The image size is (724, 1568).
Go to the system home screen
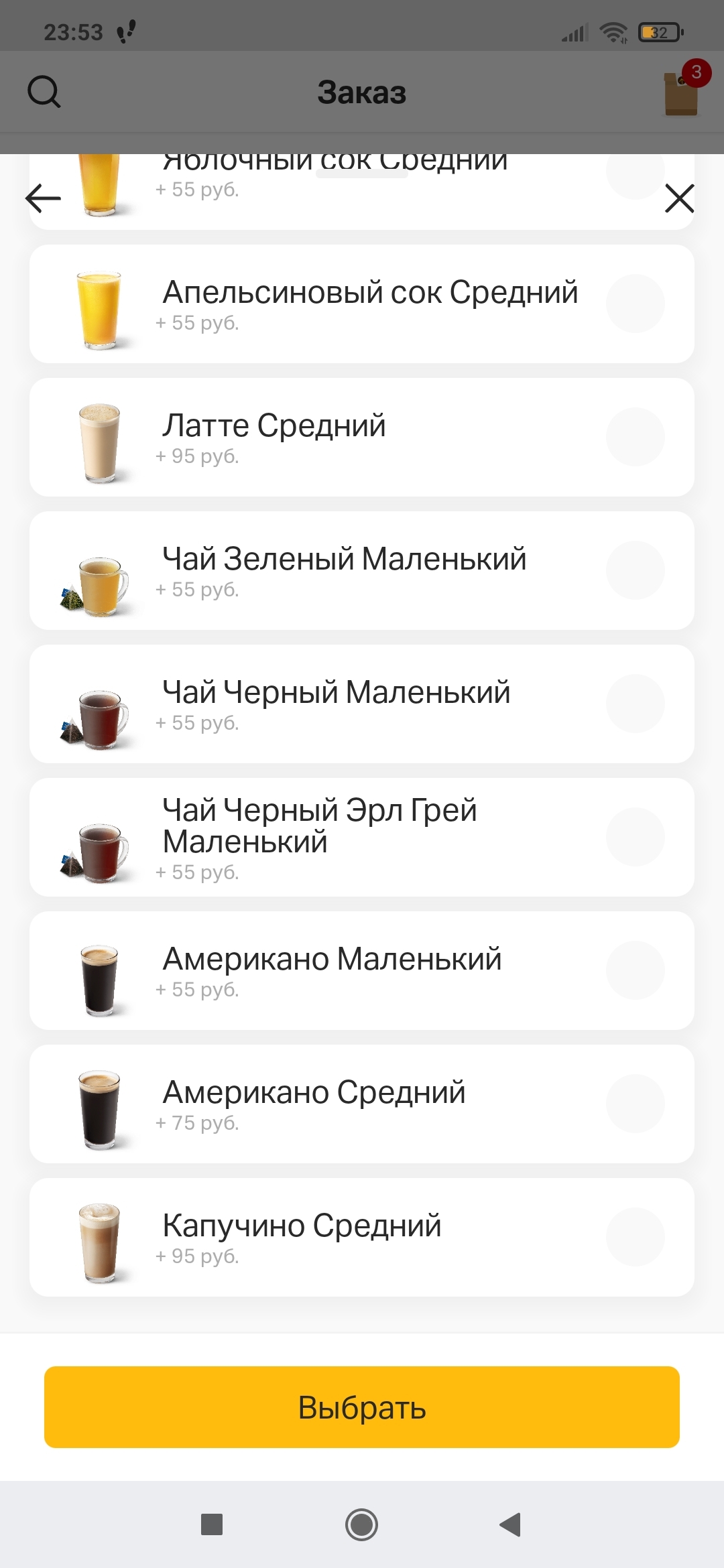362,1524
